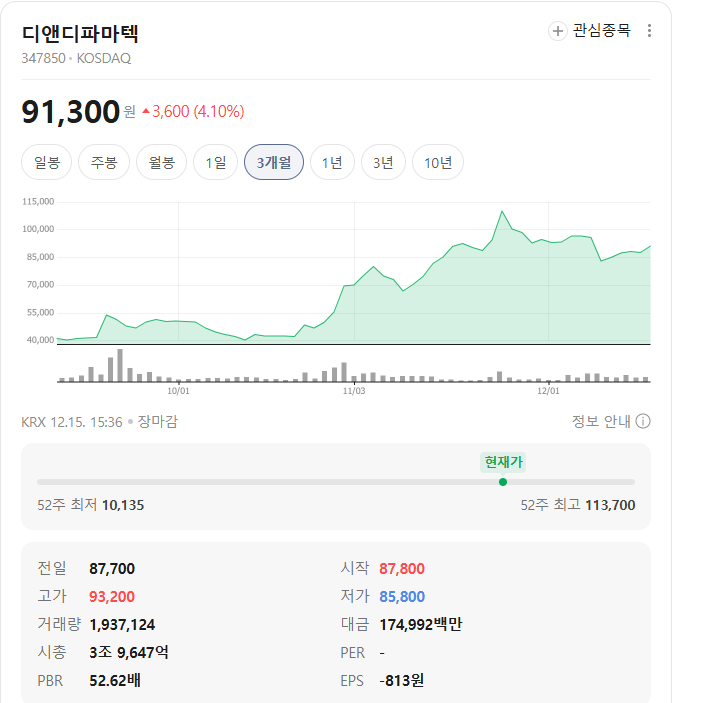
Task: Switch chart to 월봉 view
Action: coord(161,162)
